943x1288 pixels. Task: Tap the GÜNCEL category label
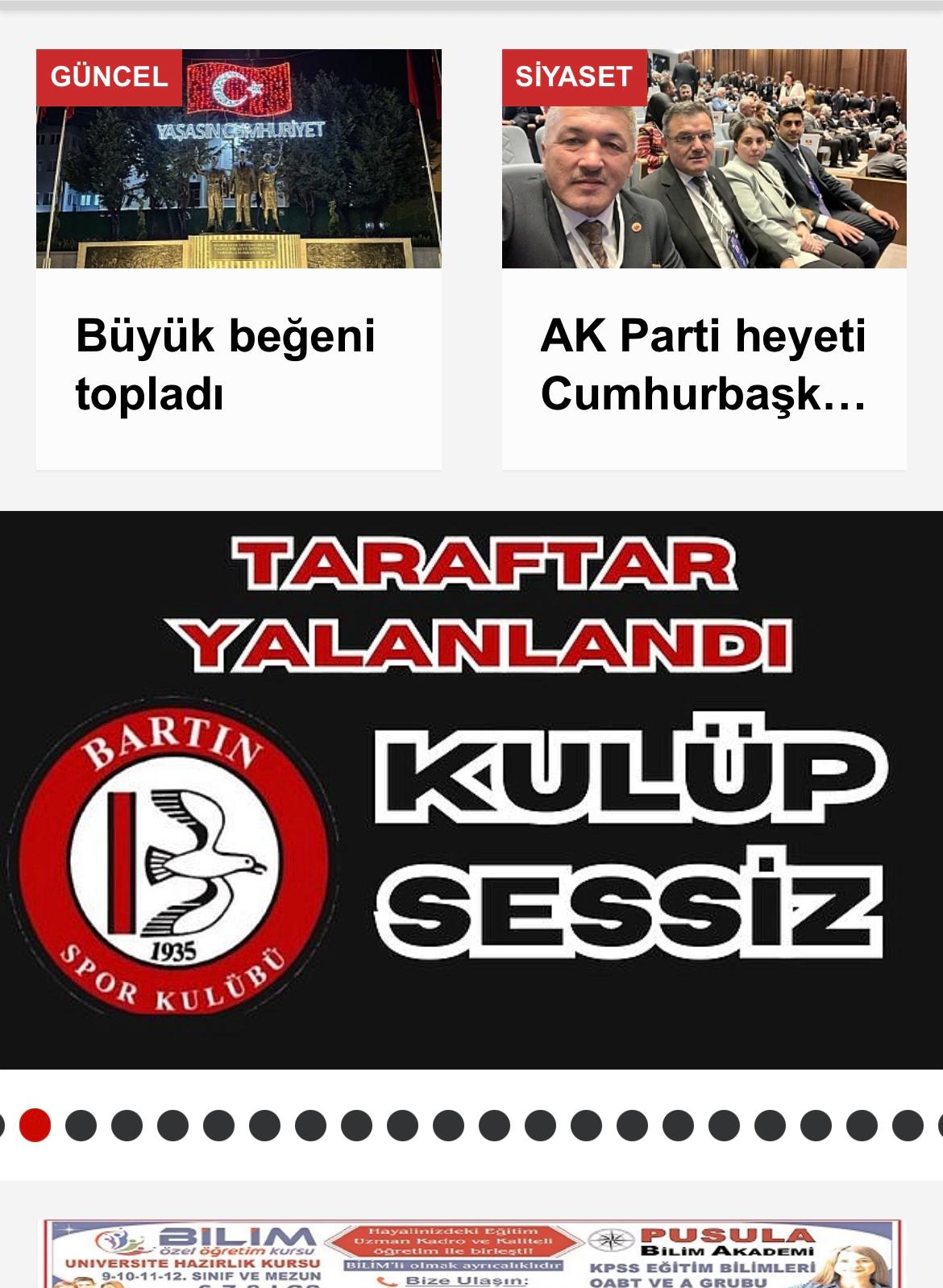pos(109,77)
